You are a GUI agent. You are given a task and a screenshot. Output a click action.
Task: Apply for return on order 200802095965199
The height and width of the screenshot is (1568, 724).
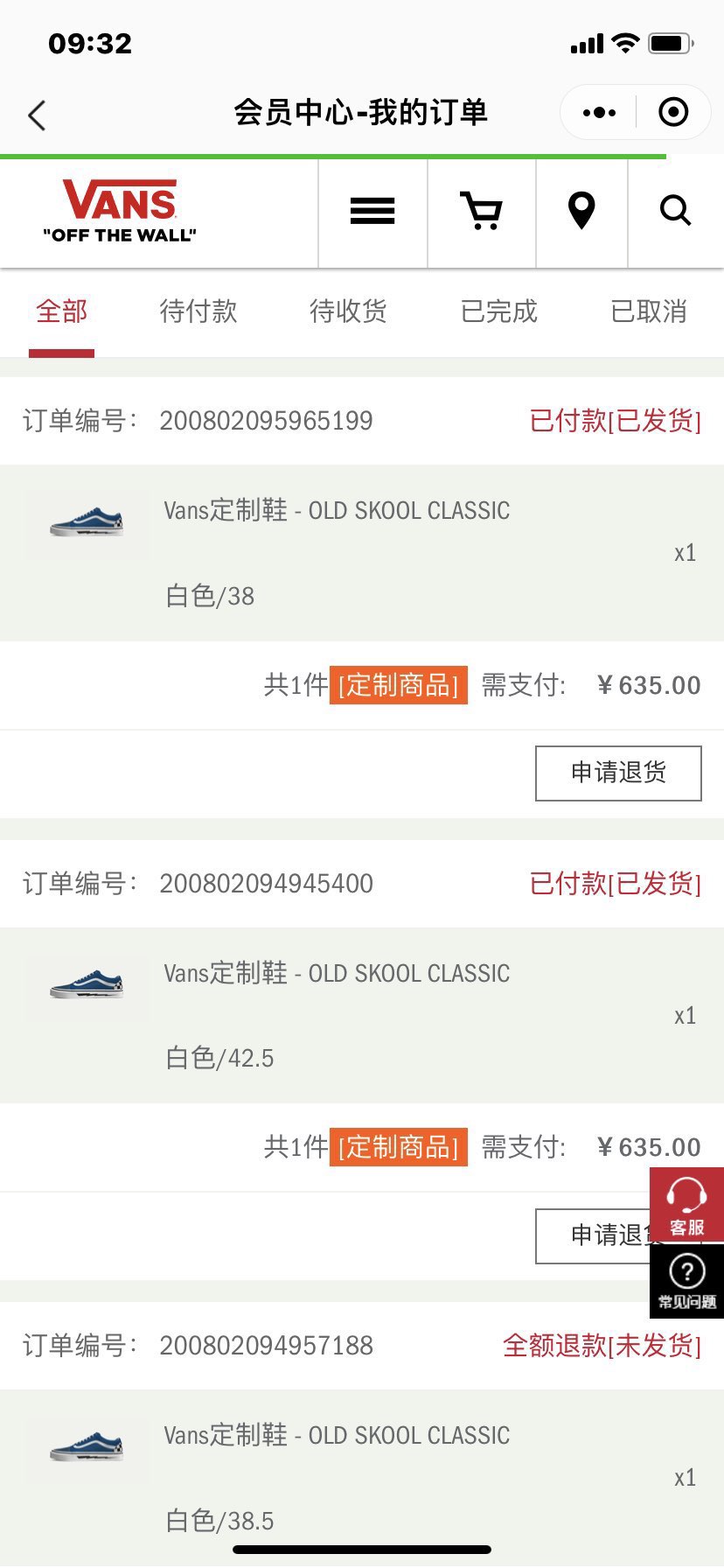[x=618, y=773]
